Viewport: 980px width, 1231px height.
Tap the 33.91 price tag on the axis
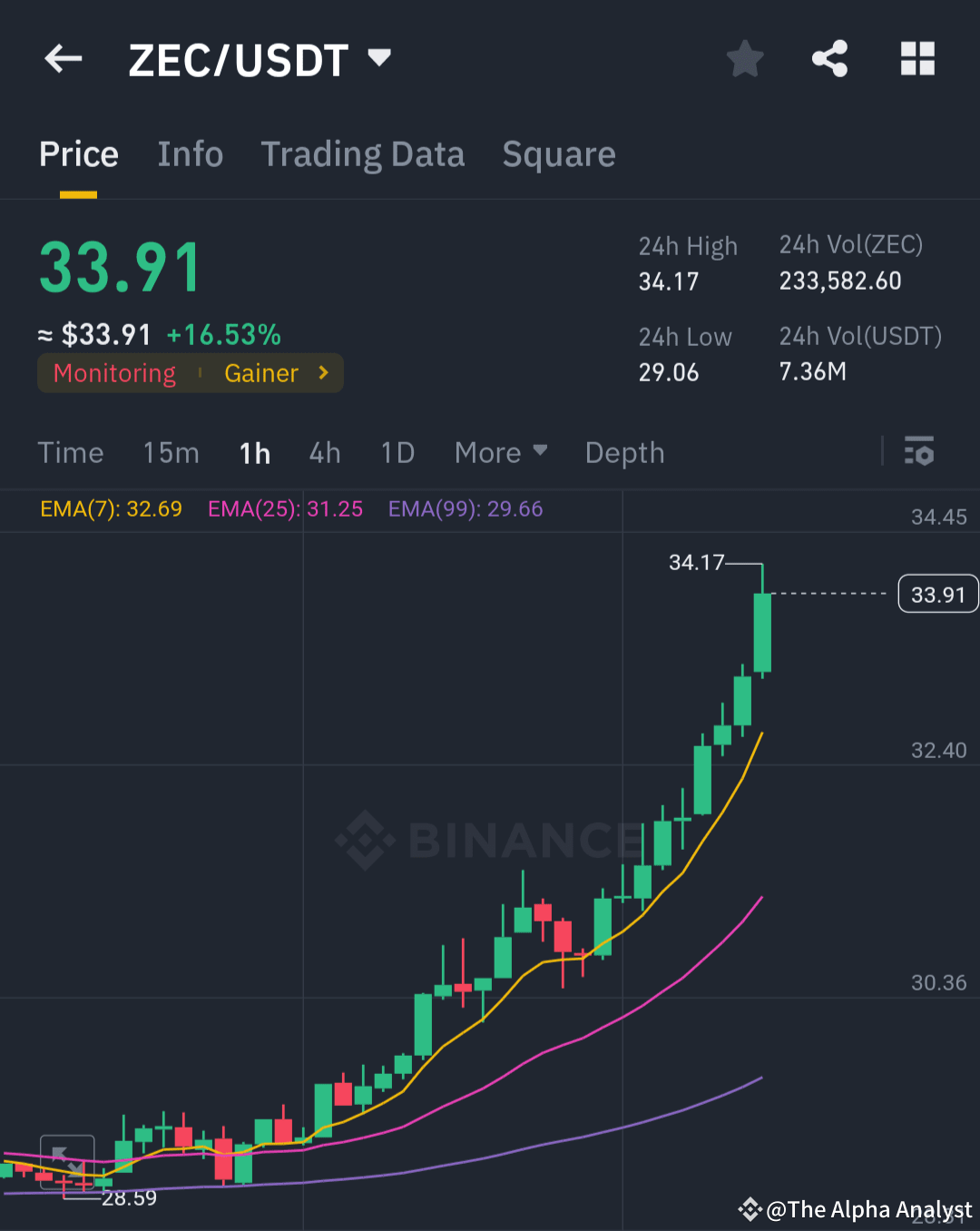coord(938,594)
